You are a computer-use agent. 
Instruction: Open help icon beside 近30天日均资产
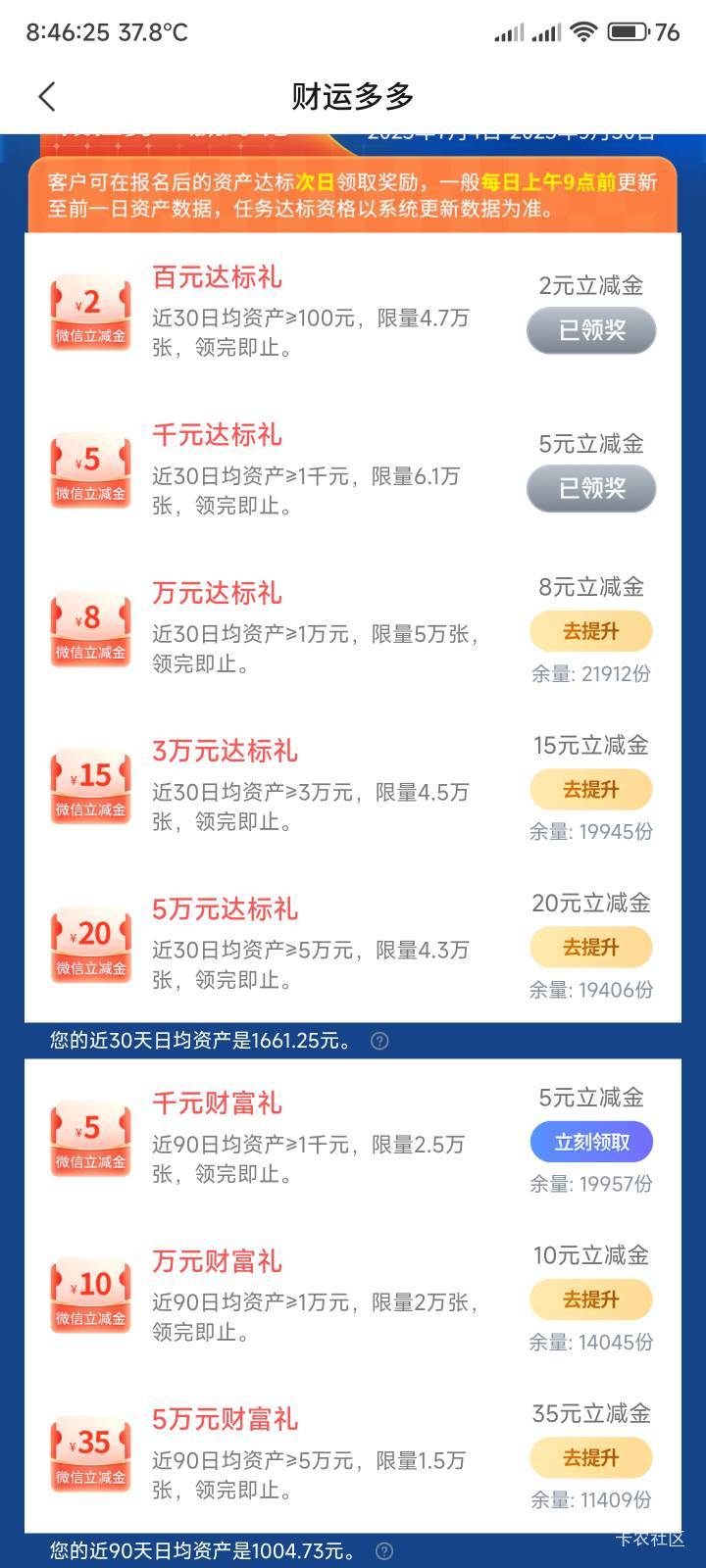pyautogui.click(x=379, y=1041)
